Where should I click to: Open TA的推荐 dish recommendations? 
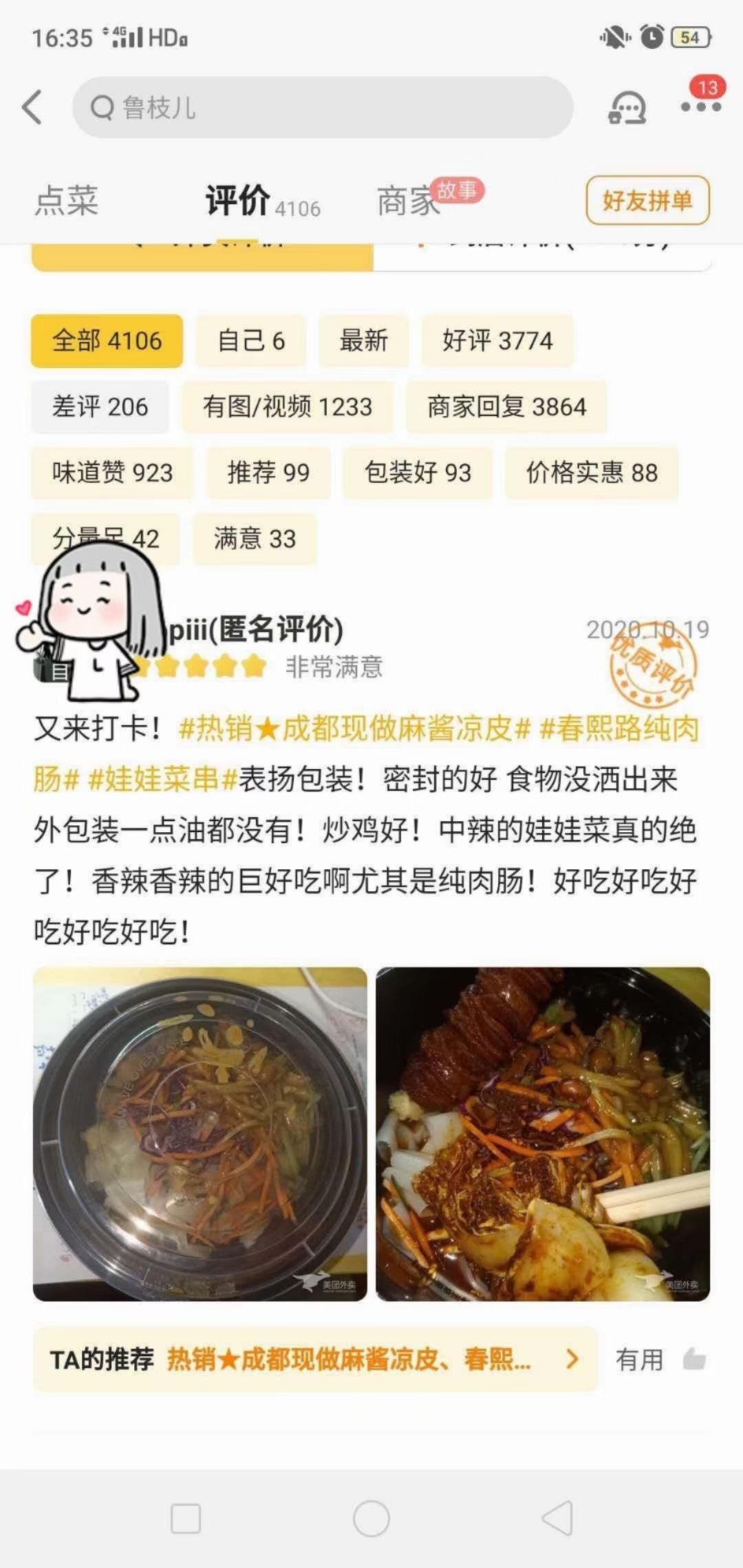point(314,1360)
